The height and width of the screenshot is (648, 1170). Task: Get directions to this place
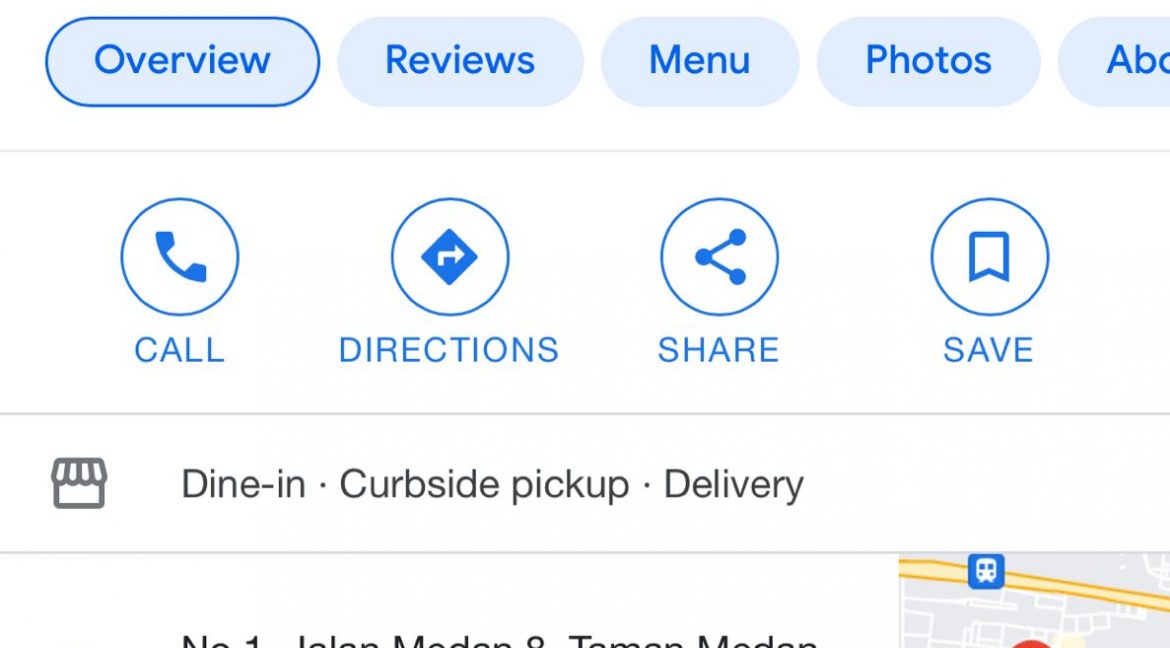[x=449, y=258]
